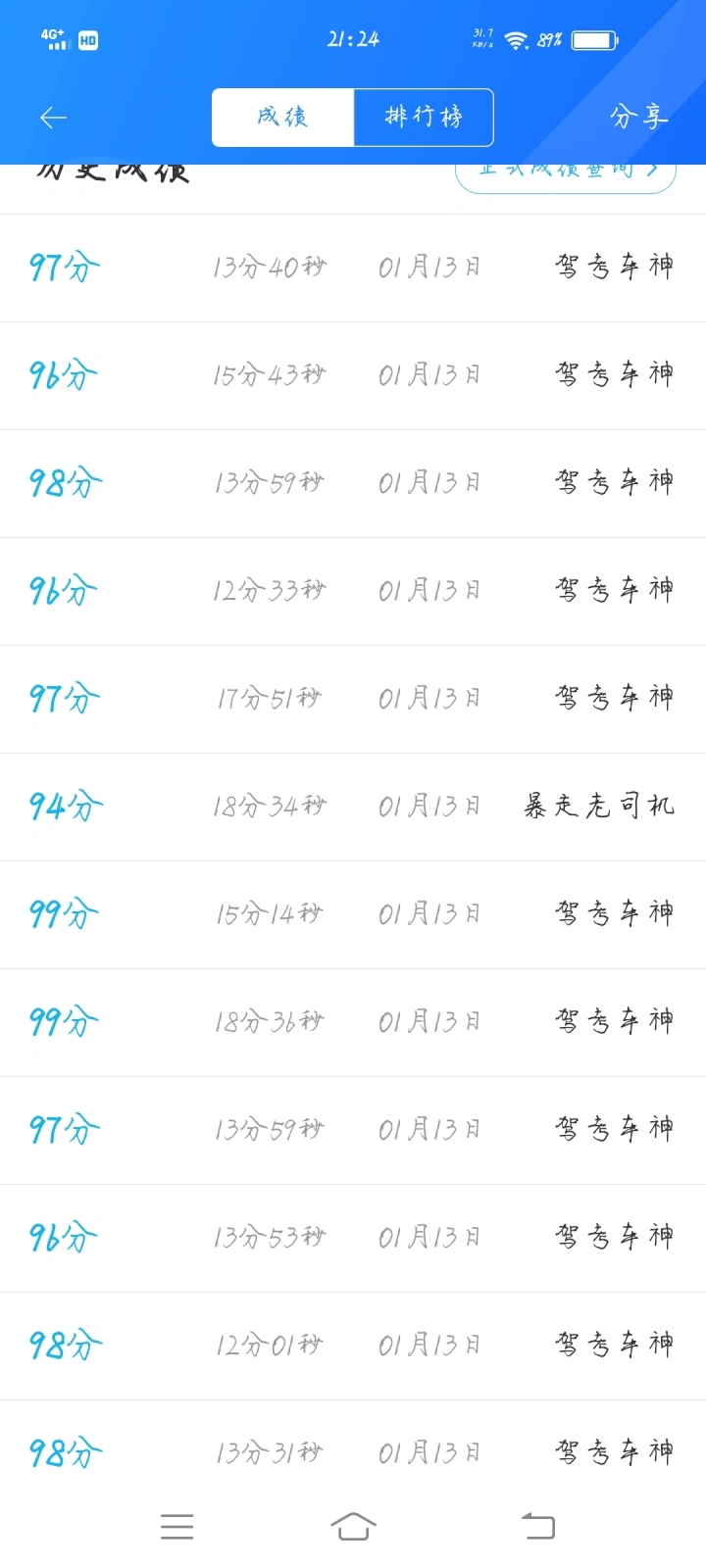Open the 97分 record timed 13分40秒
Image resolution: width=706 pixels, height=1568 pixels.
click(353, 268)
